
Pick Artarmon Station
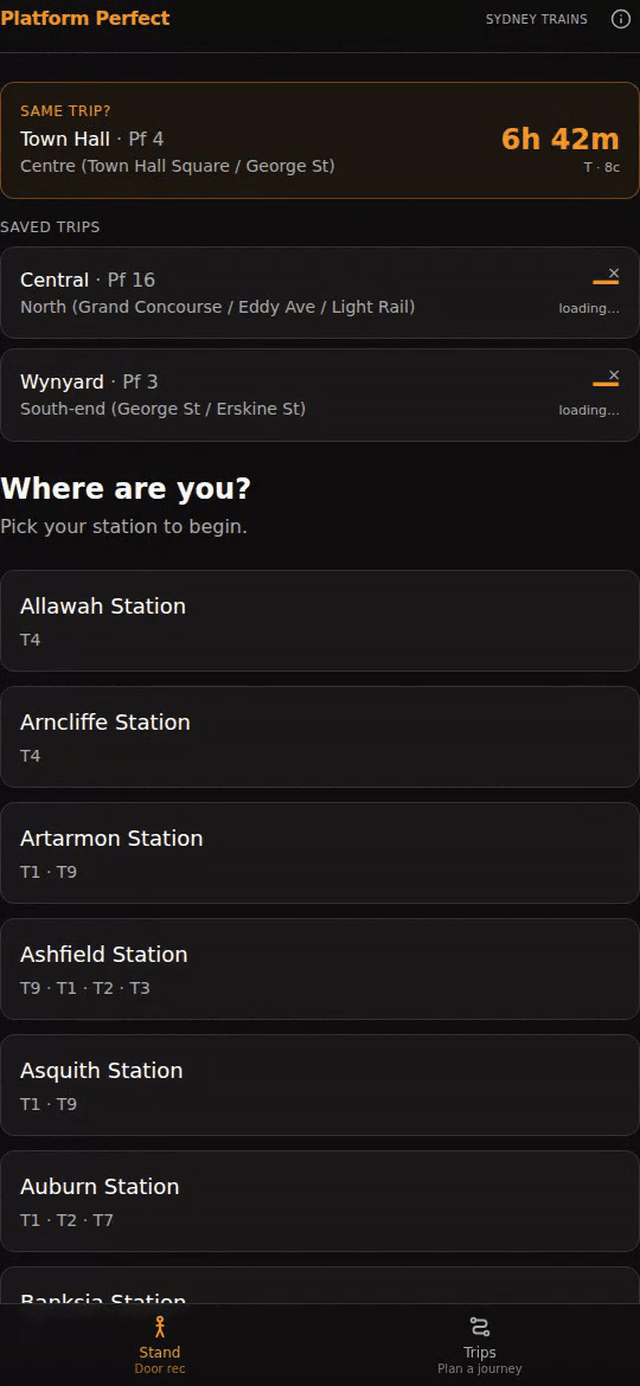point(320,853)
